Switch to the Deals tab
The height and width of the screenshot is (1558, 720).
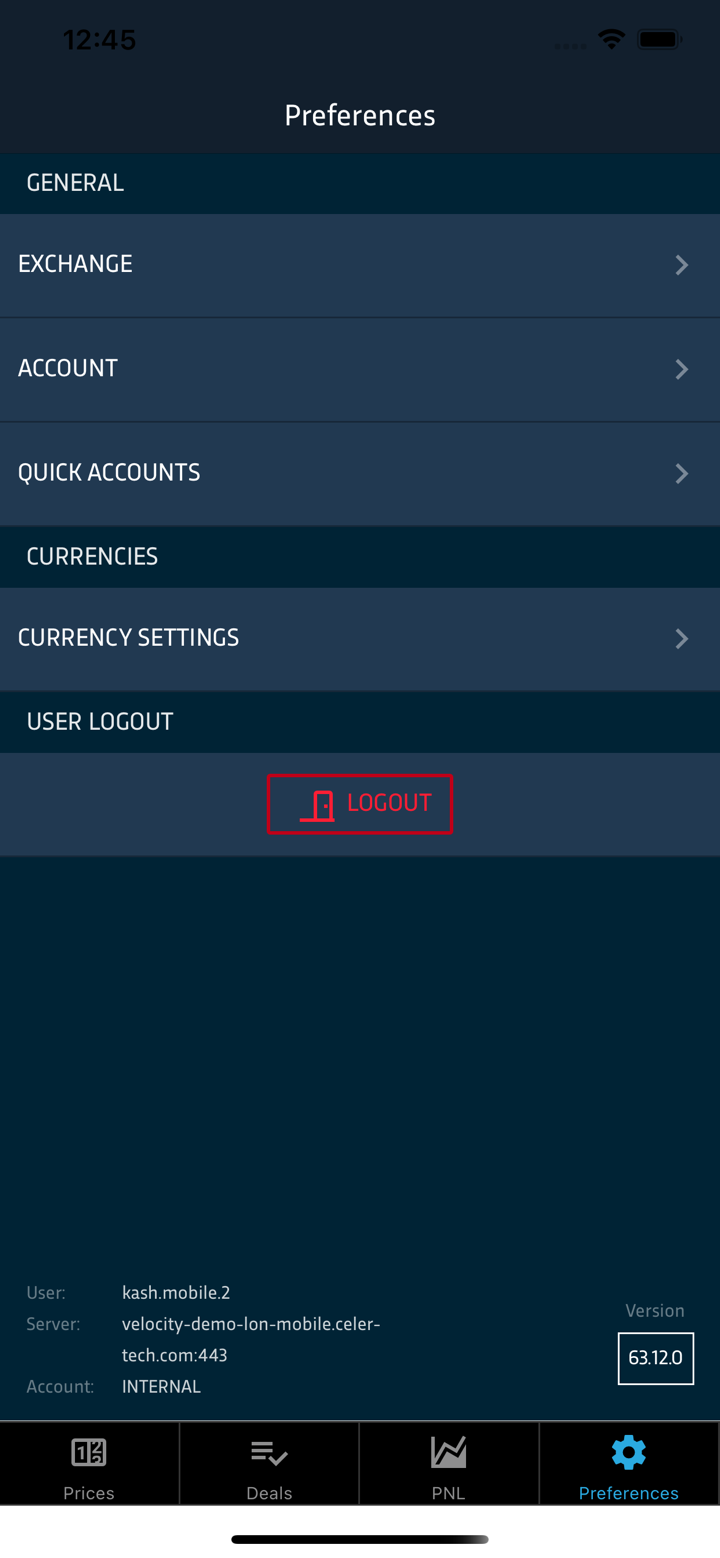click(x=269, y=1465)
